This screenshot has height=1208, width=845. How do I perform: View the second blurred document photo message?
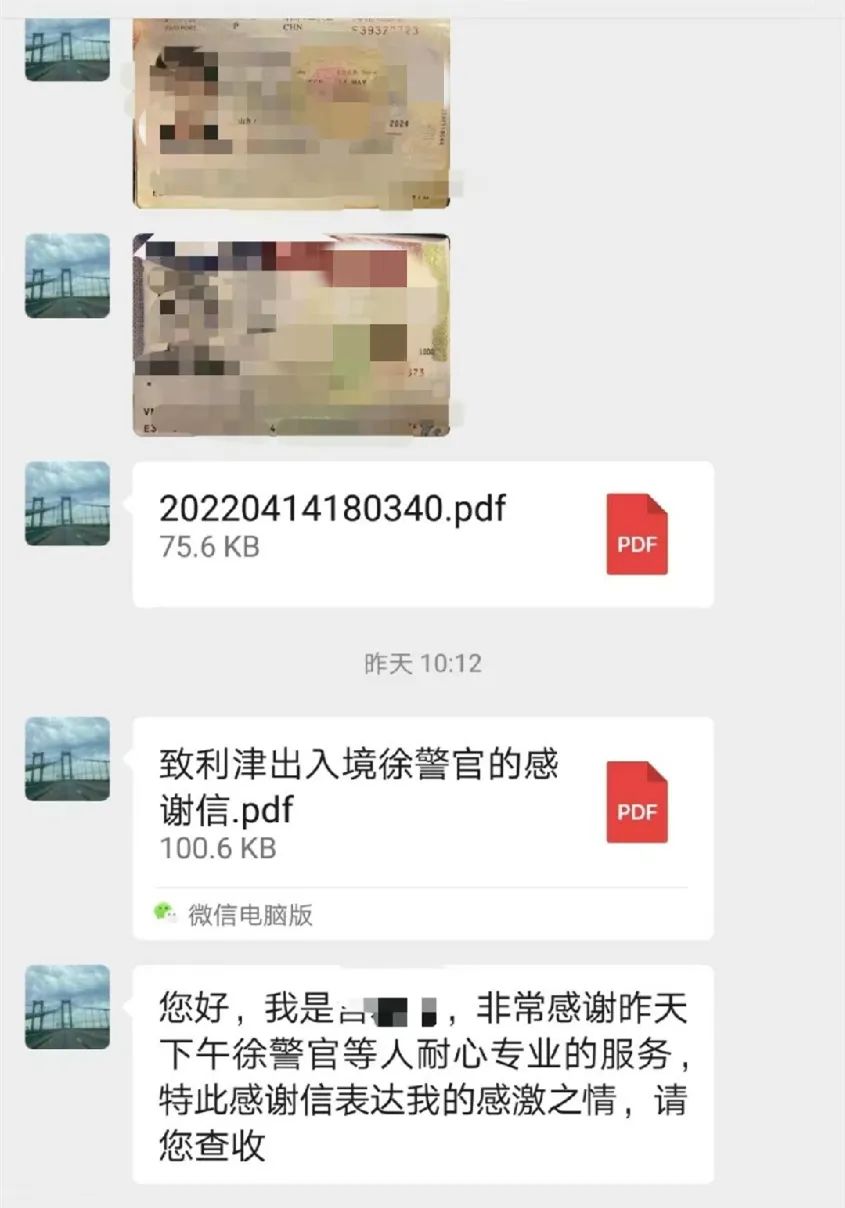[291, 335]
